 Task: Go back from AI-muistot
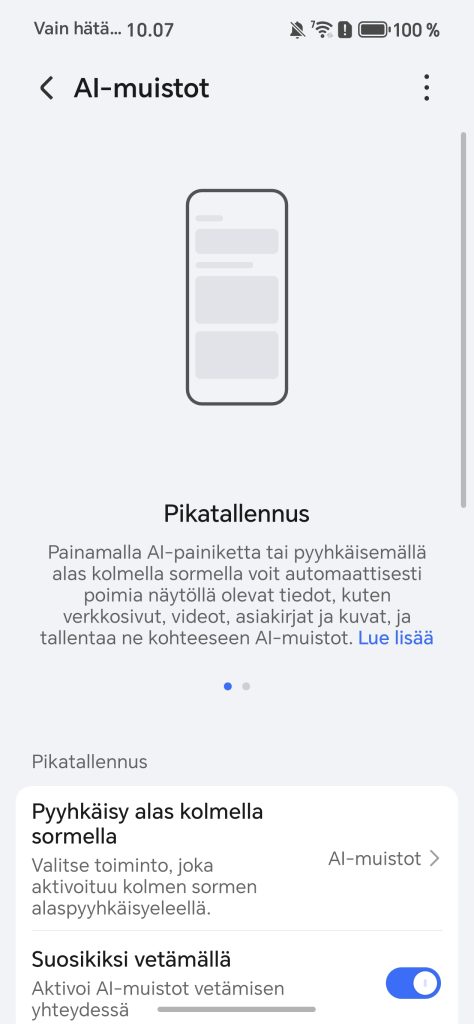pyautogui.click(x=46, y=88)
